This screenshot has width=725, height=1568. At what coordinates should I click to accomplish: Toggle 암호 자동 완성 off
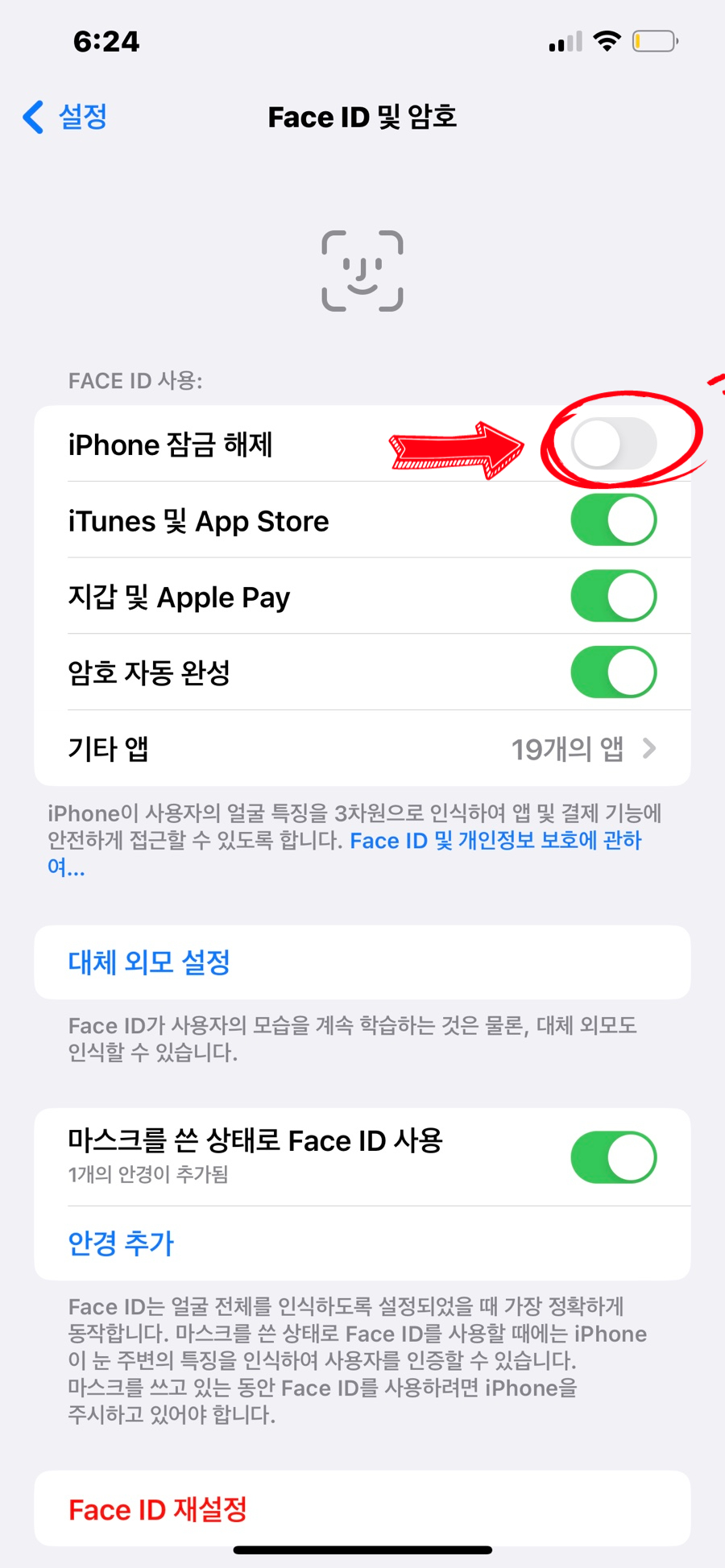(x=614, y=672)
